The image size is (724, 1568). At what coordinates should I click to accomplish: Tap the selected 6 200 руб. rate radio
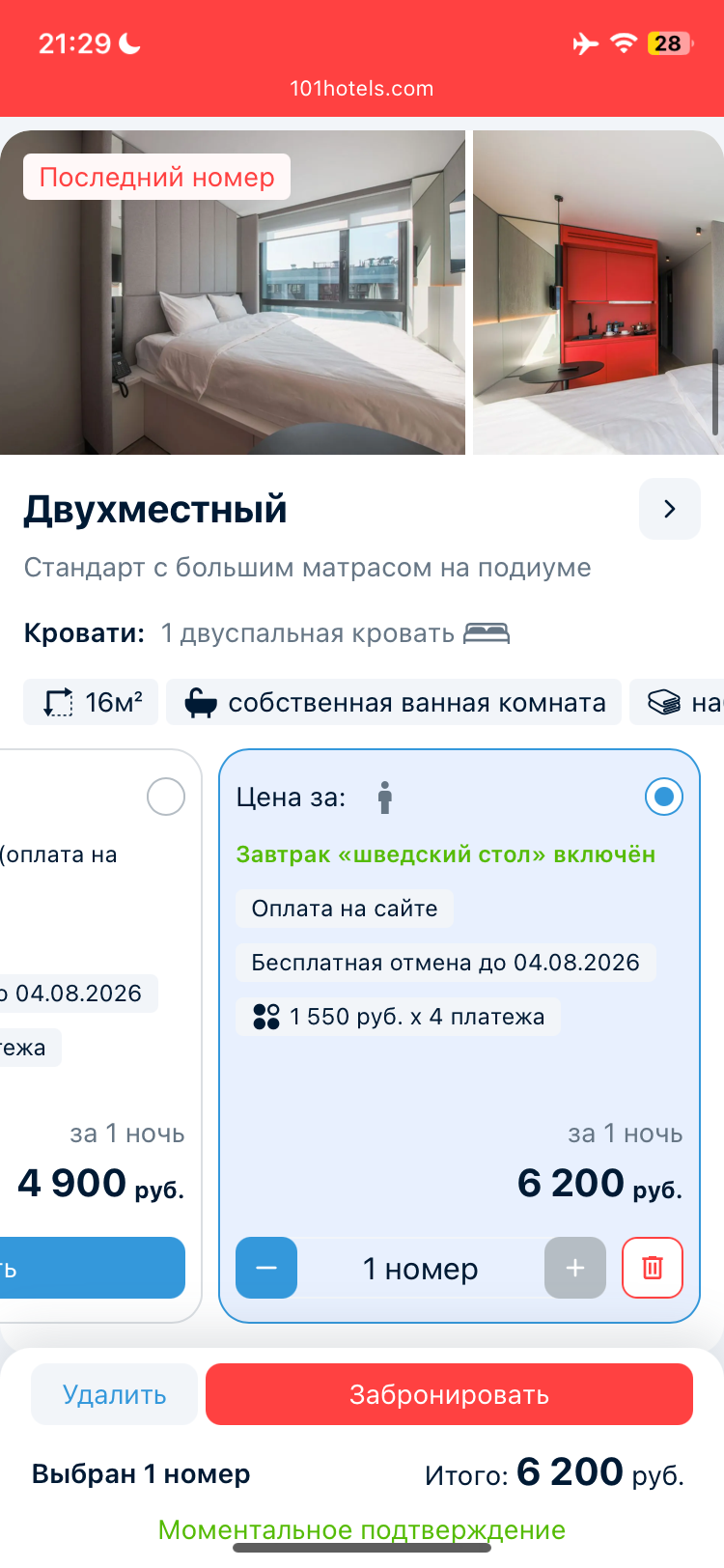(x=664, y=797)
